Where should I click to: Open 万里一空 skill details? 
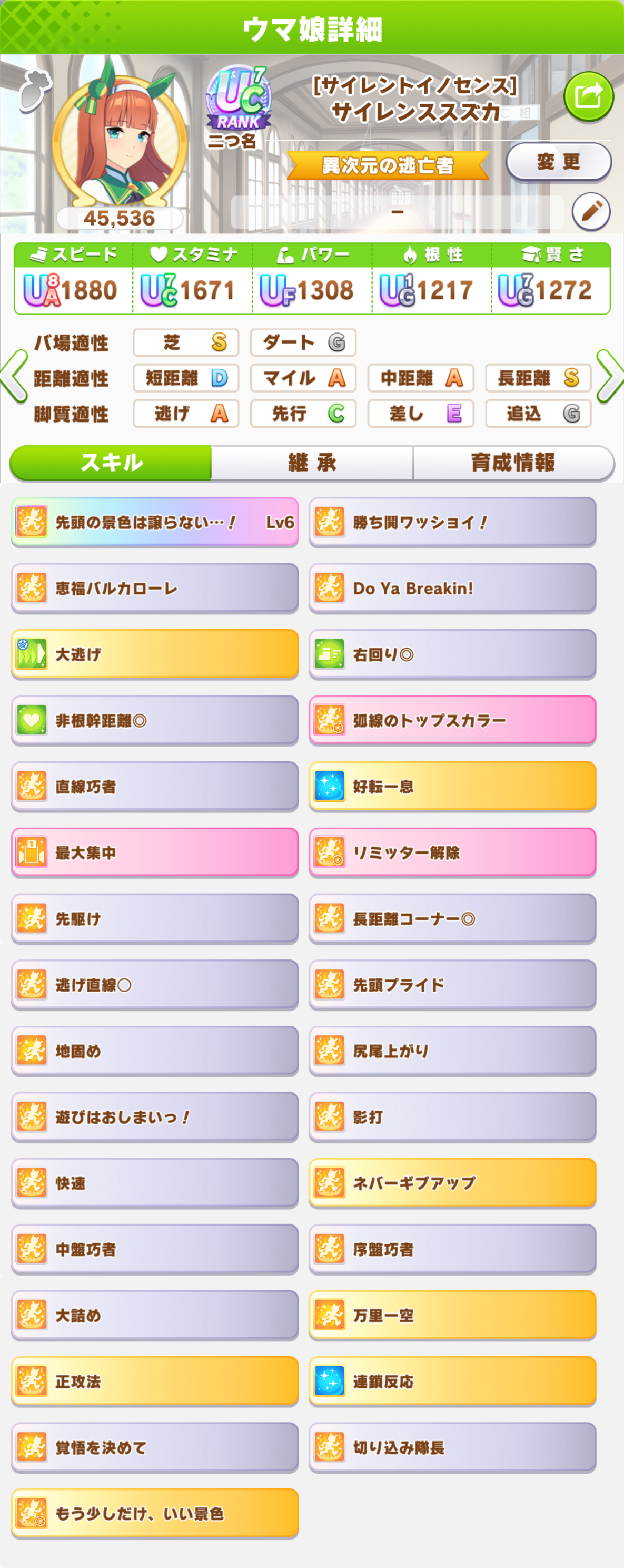[x=452, y=1315]
